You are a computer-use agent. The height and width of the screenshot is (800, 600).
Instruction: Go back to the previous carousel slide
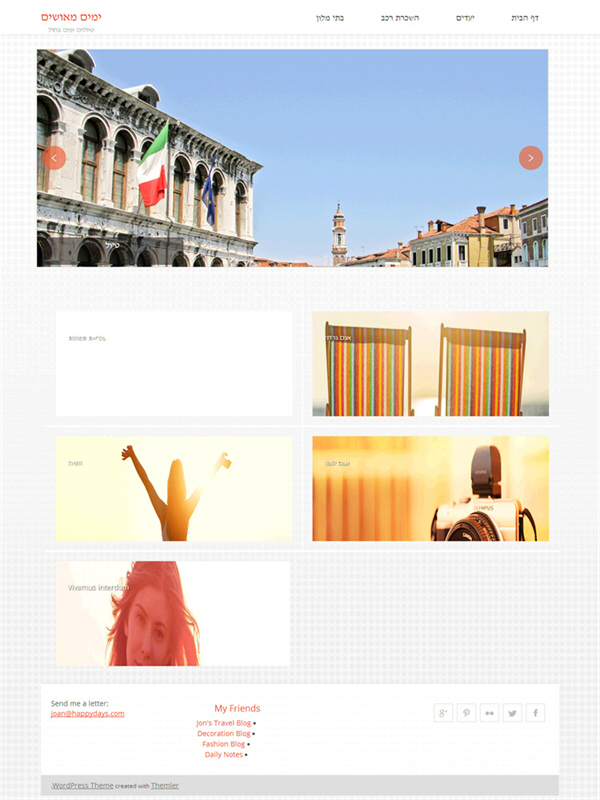[x=54, y=157]
